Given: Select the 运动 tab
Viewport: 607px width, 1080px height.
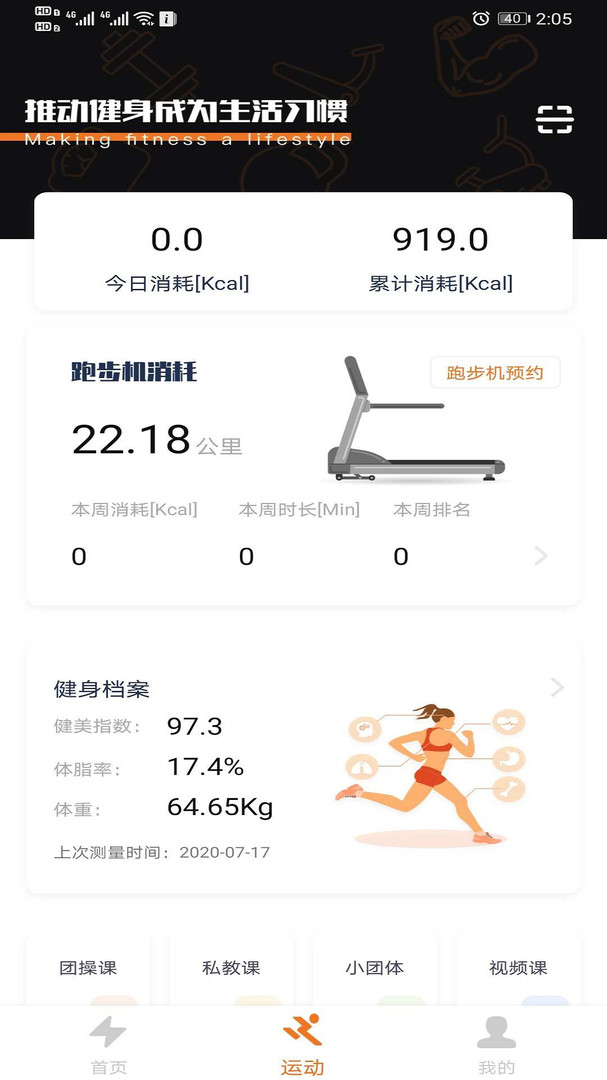Looking at the screenshot, I should pos(302,1045).
